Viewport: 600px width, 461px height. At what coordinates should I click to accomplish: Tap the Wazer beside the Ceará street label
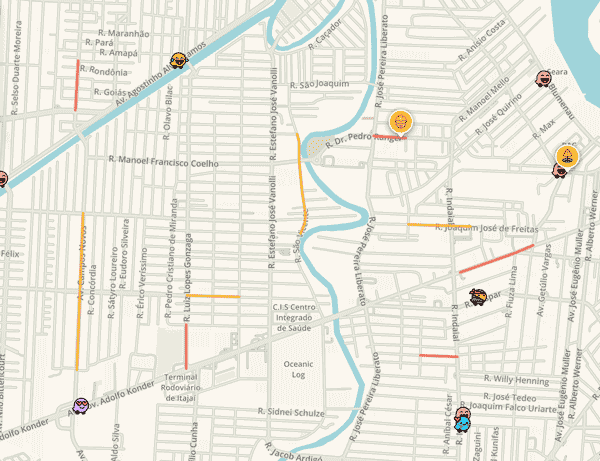click(543, 76)
